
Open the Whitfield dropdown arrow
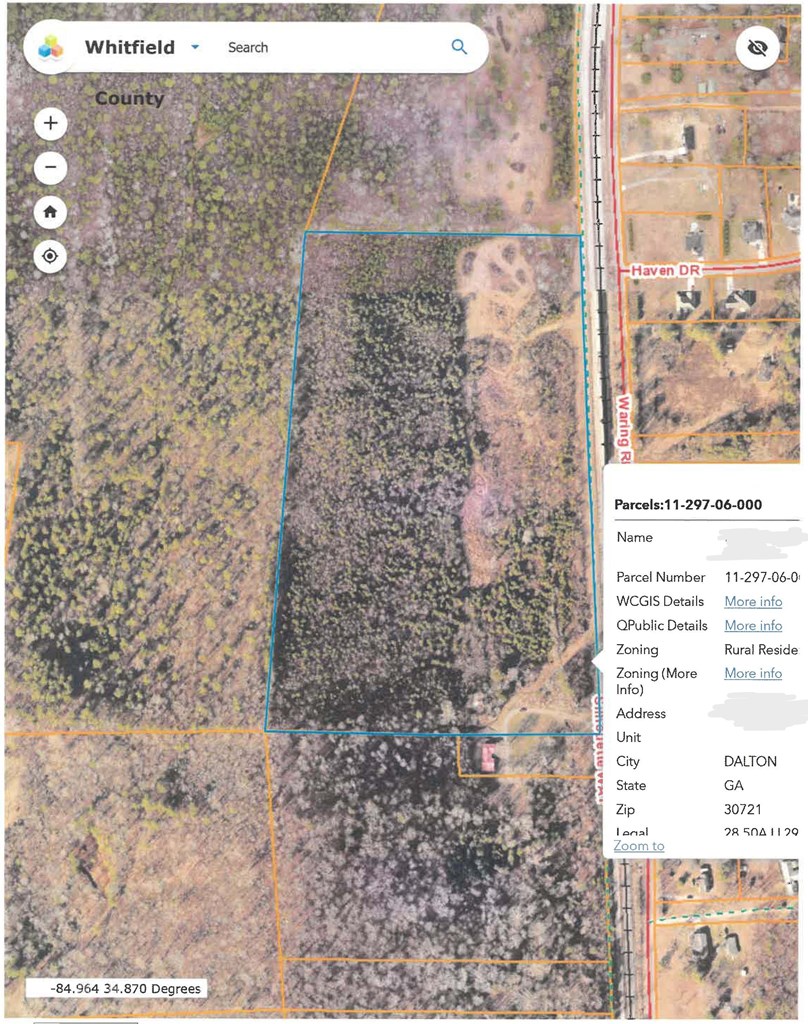(195, 47)
